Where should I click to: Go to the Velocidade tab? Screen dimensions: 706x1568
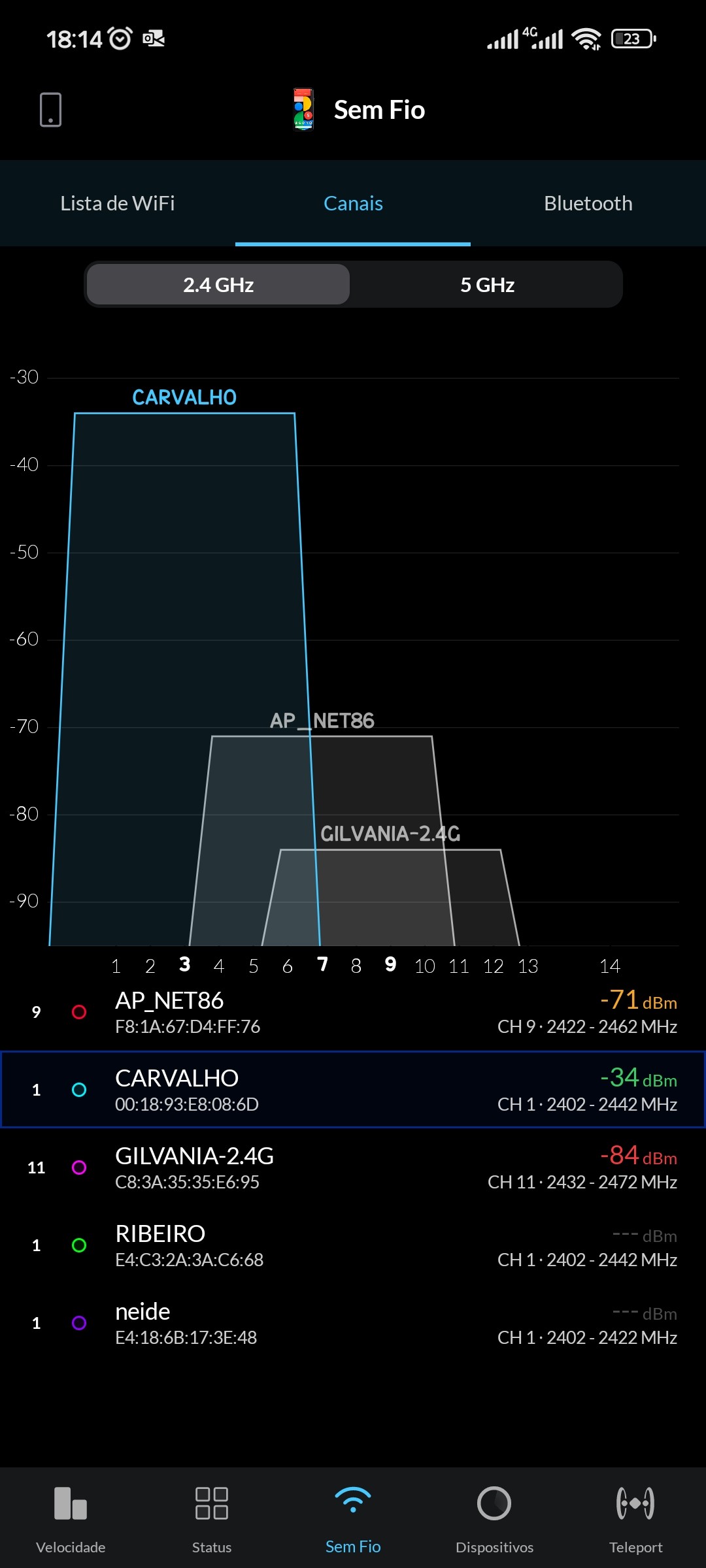coord(71,1517)
